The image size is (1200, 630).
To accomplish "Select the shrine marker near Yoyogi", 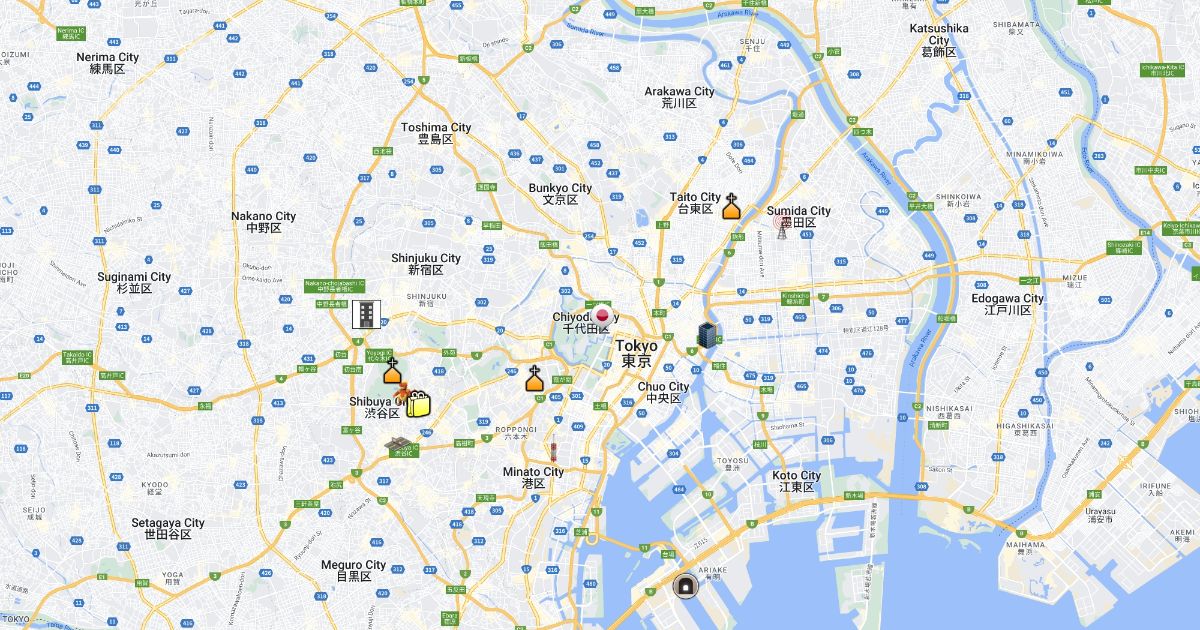I will [x=391, y=370].
